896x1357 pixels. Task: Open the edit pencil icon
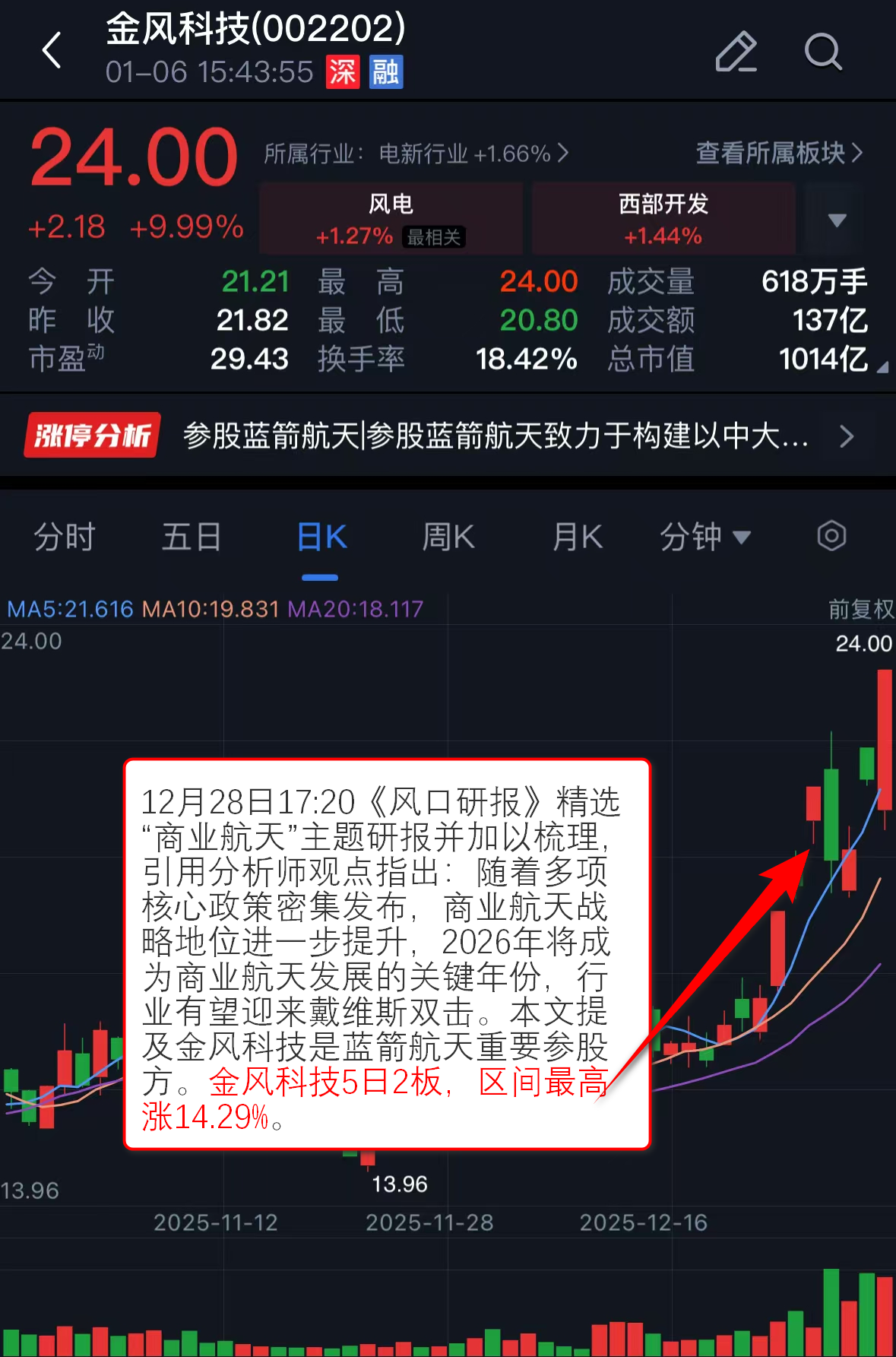[736, 52]
